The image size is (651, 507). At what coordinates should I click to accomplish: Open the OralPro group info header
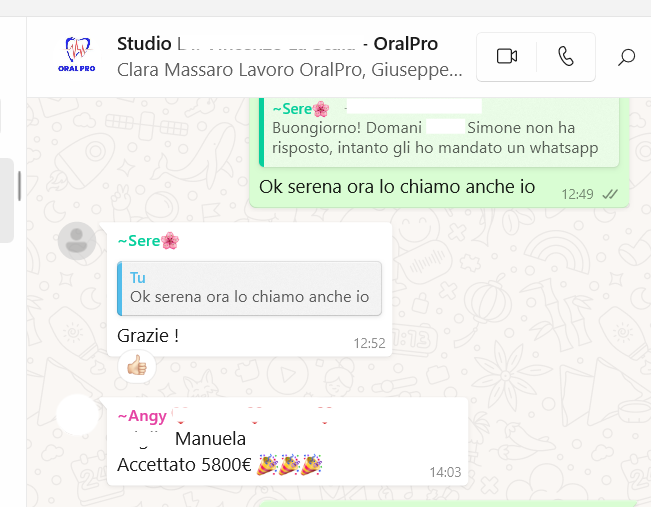pos(290,57)
